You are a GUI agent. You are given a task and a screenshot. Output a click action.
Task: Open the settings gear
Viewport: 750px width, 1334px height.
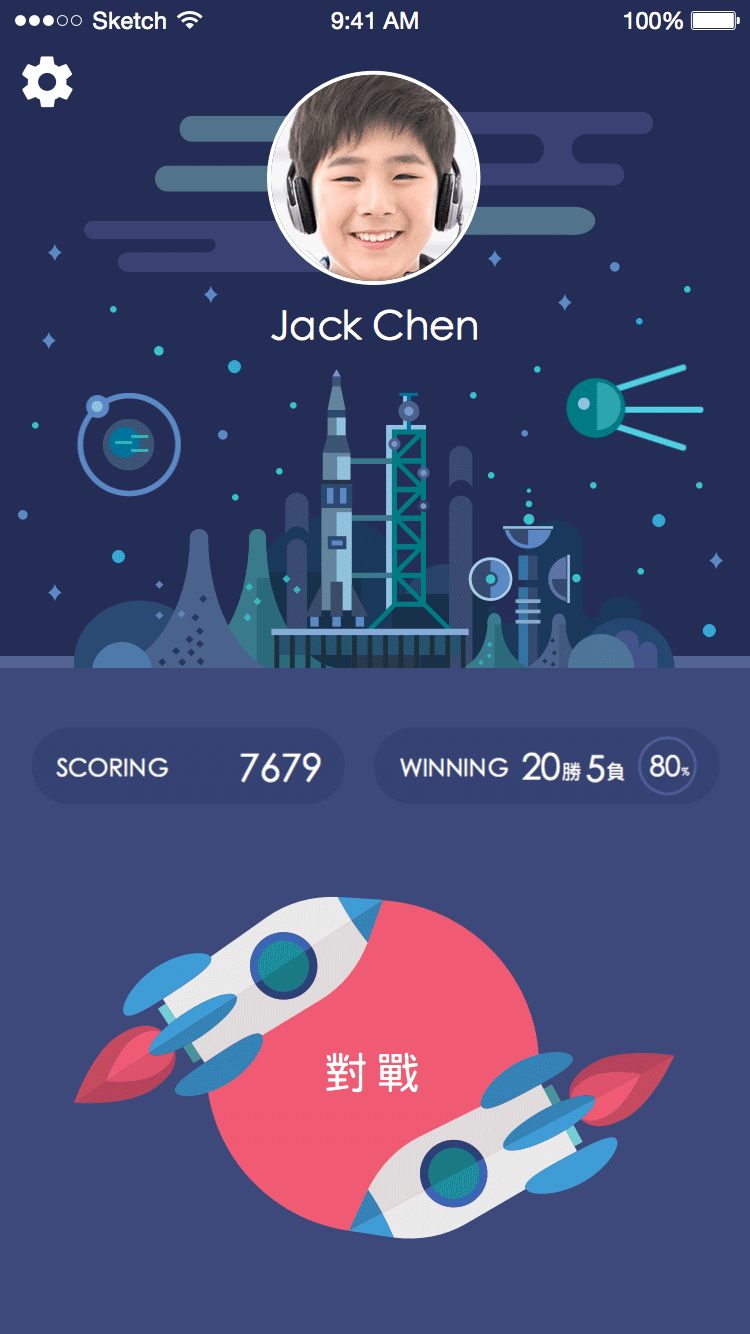47,82
